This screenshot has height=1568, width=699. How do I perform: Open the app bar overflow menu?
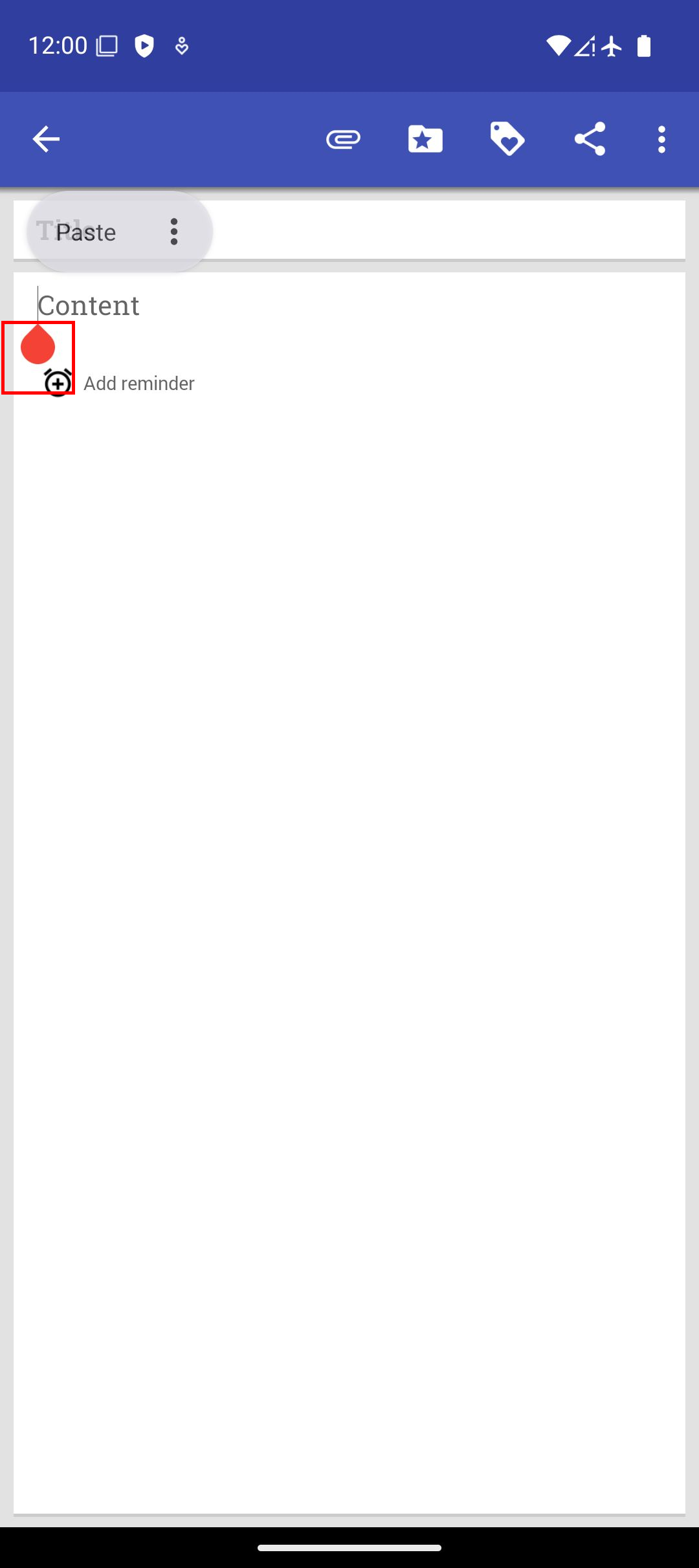661,139
